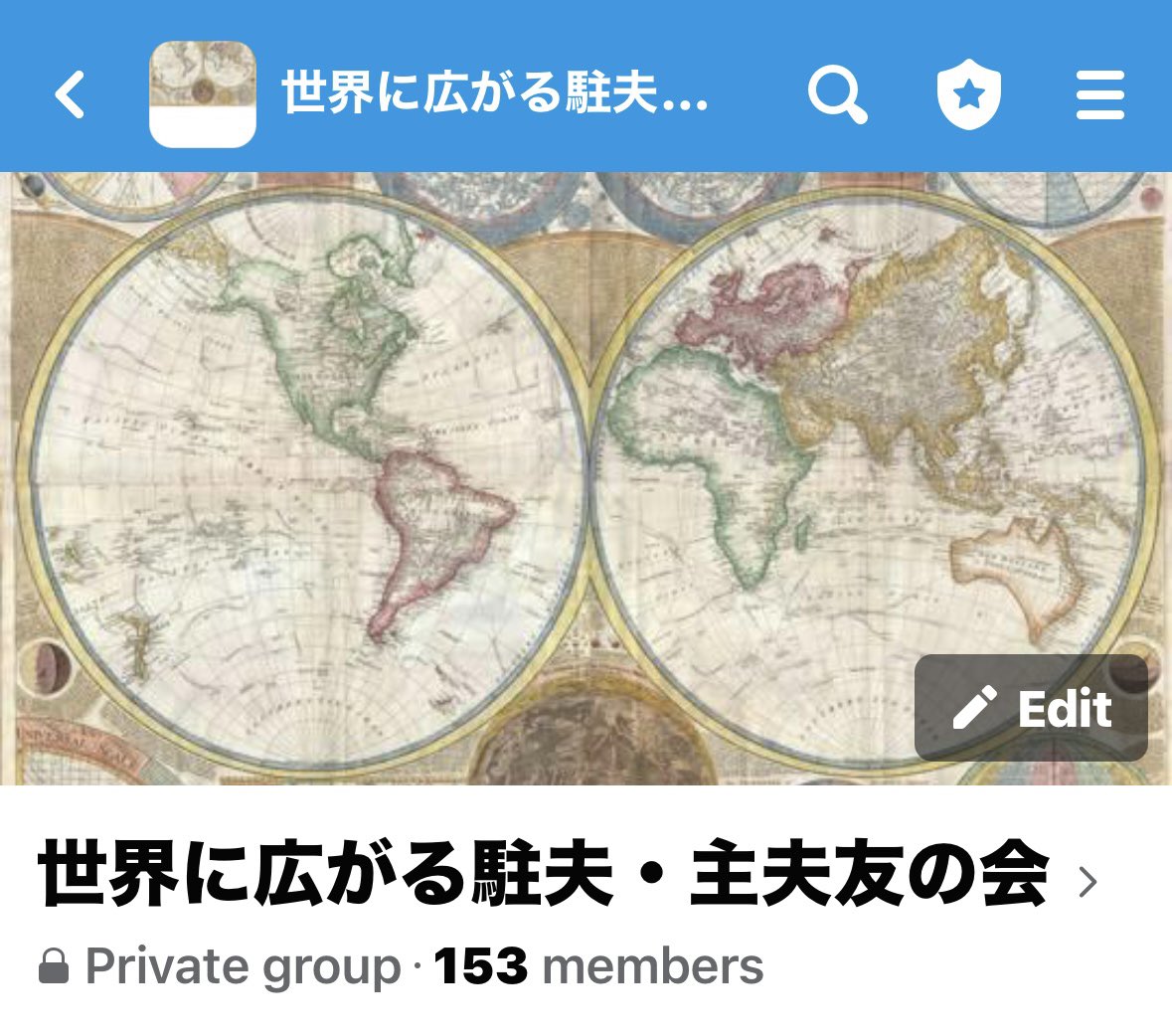Open the admin tools shield icon
The height and width of the screenshot is (1036, 1172).
(x=968, y=95)
